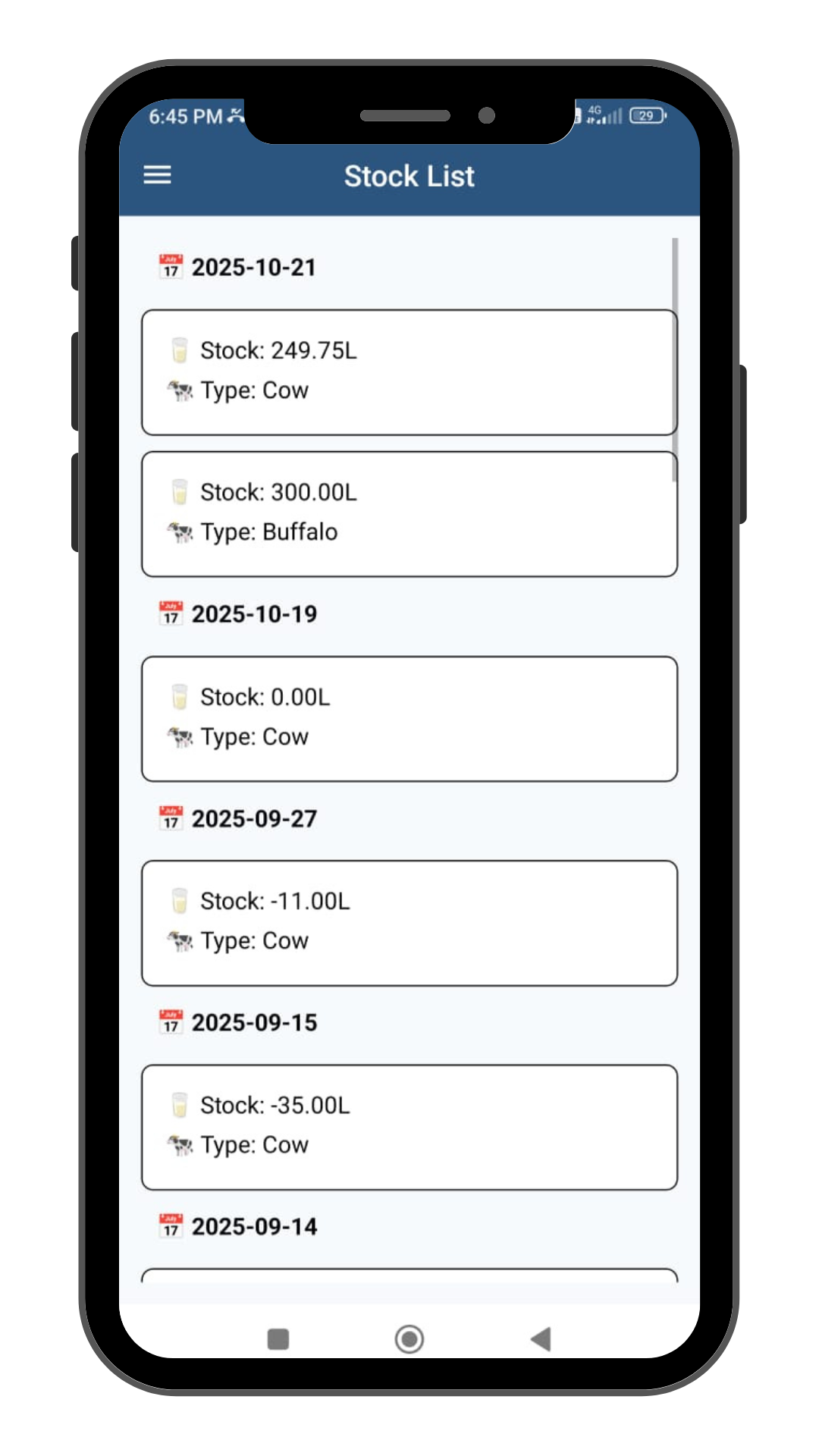Open the 249.75L Cow stock card
Image resolution: width=819 pixels, height=1456 pixels.
pyautogui.click(x=409, y=372)
